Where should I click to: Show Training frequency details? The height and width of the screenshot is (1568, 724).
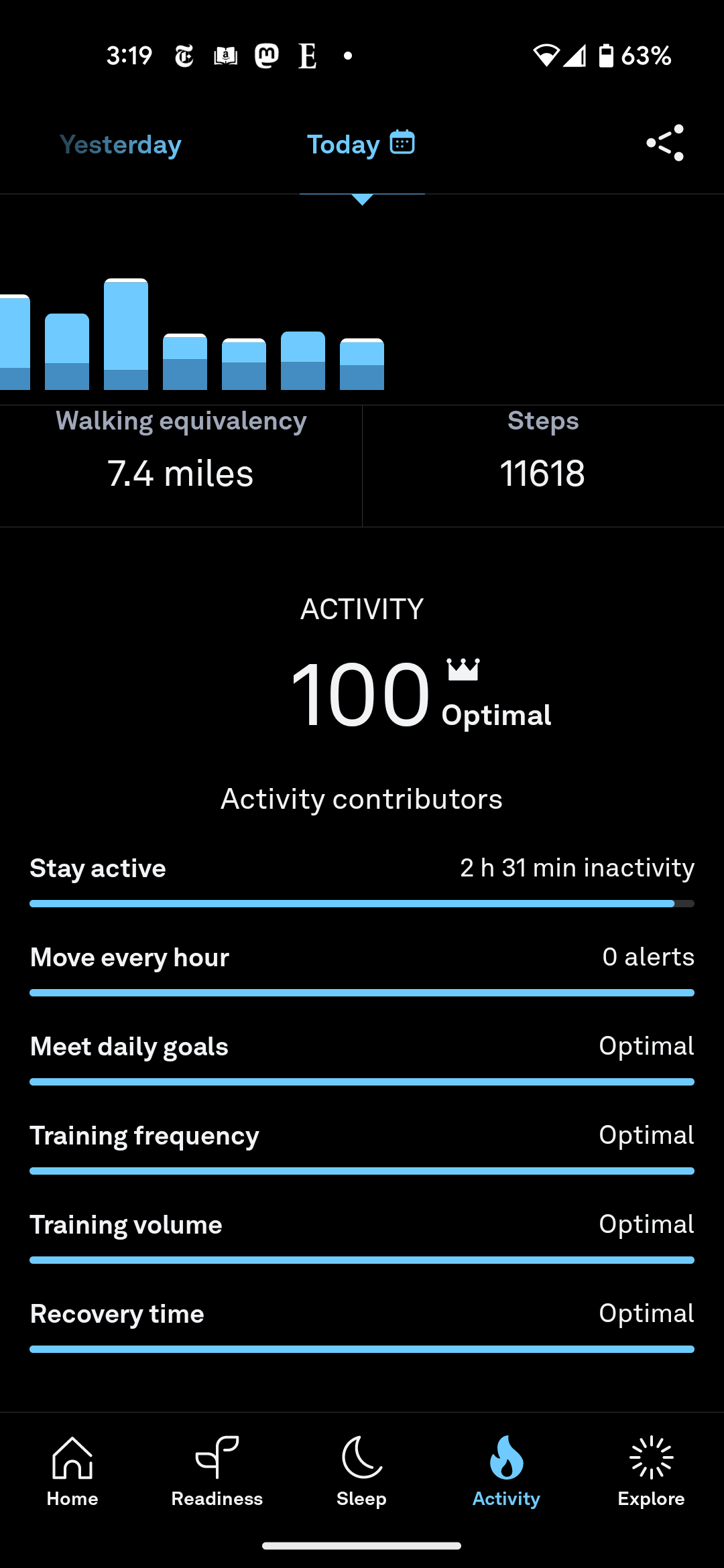[362, 1147]
